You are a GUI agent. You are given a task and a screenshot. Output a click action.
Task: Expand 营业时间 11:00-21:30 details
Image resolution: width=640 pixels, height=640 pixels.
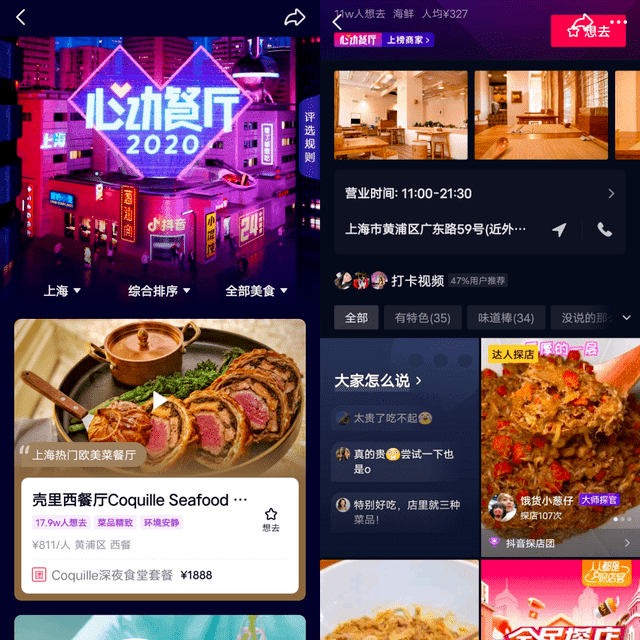(x=610, y=193)
